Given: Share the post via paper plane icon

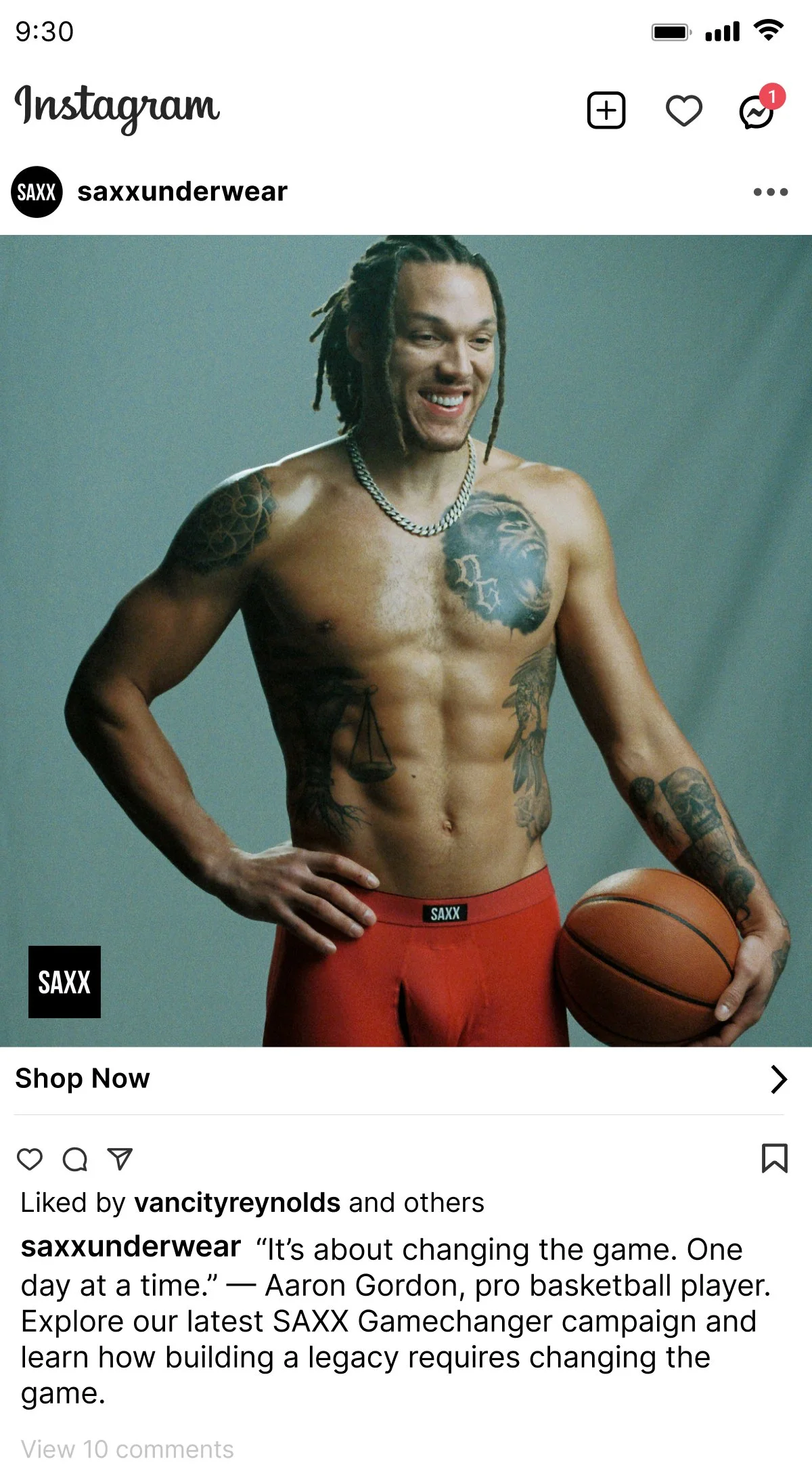Looking at the screenshot, I should [x=120, y=1159].
